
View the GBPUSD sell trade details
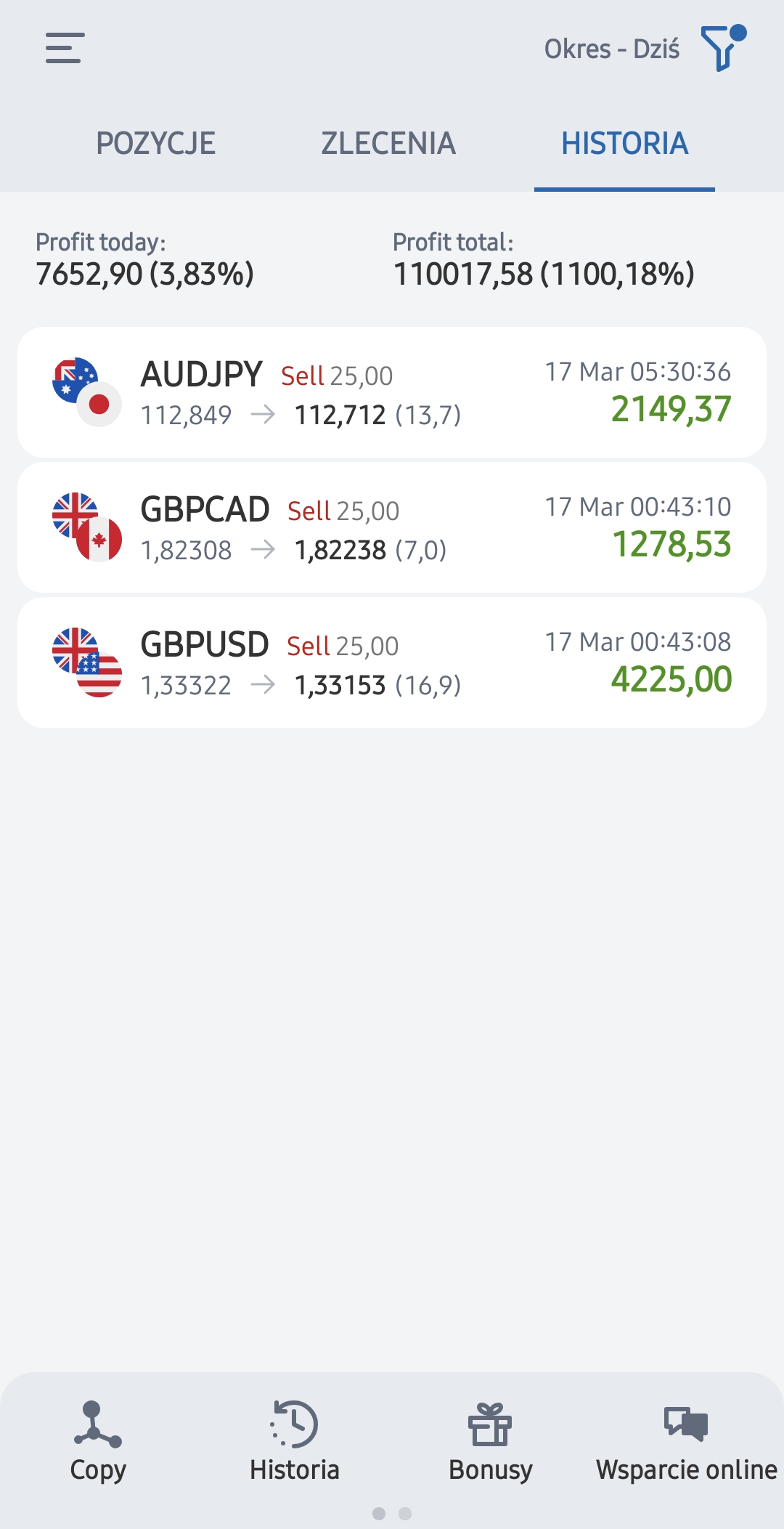pos(392,662)
